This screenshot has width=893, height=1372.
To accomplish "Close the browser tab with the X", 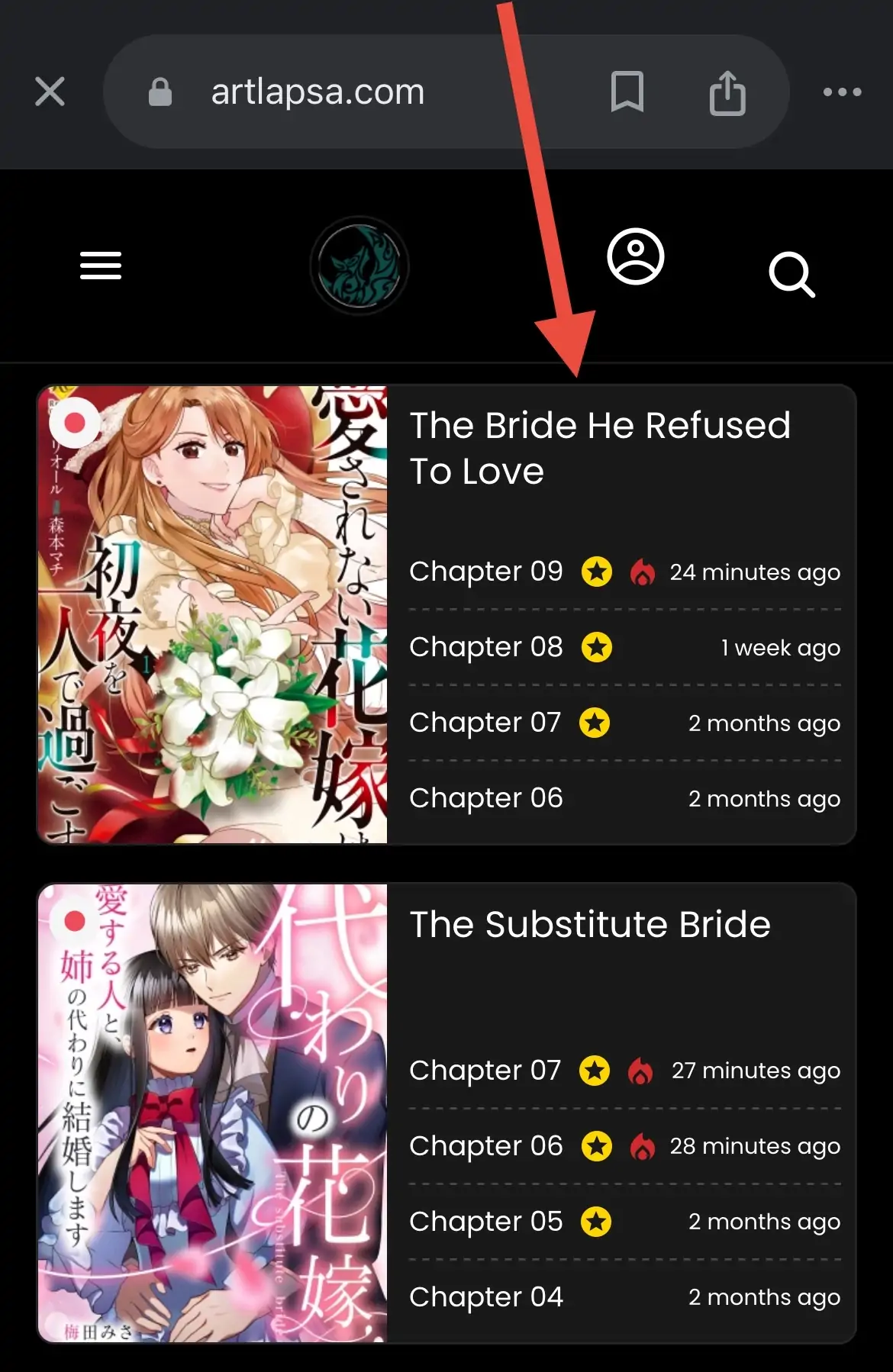I will tap(49, 92).
